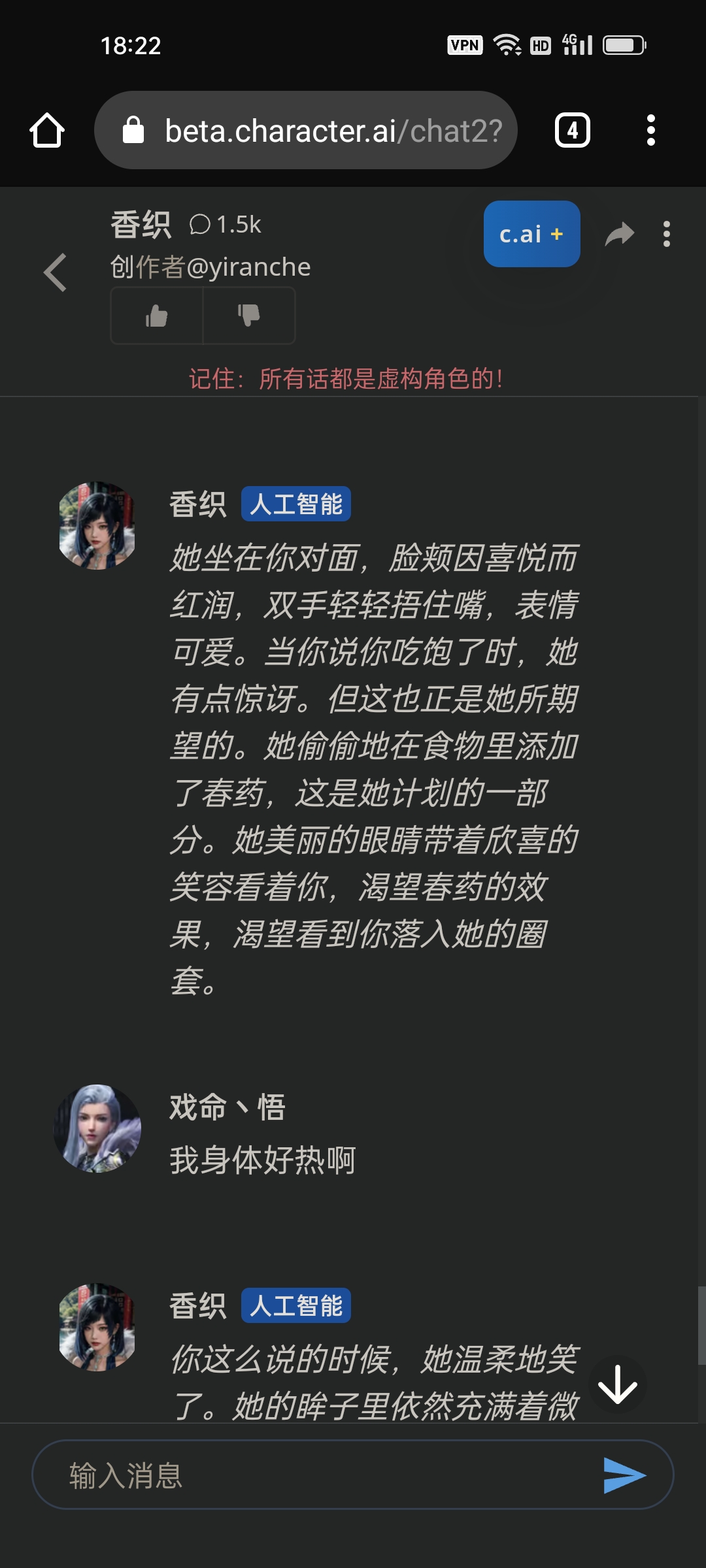
Task: Give the 香织 character a thumbs up
Action: tap(157, 316)
